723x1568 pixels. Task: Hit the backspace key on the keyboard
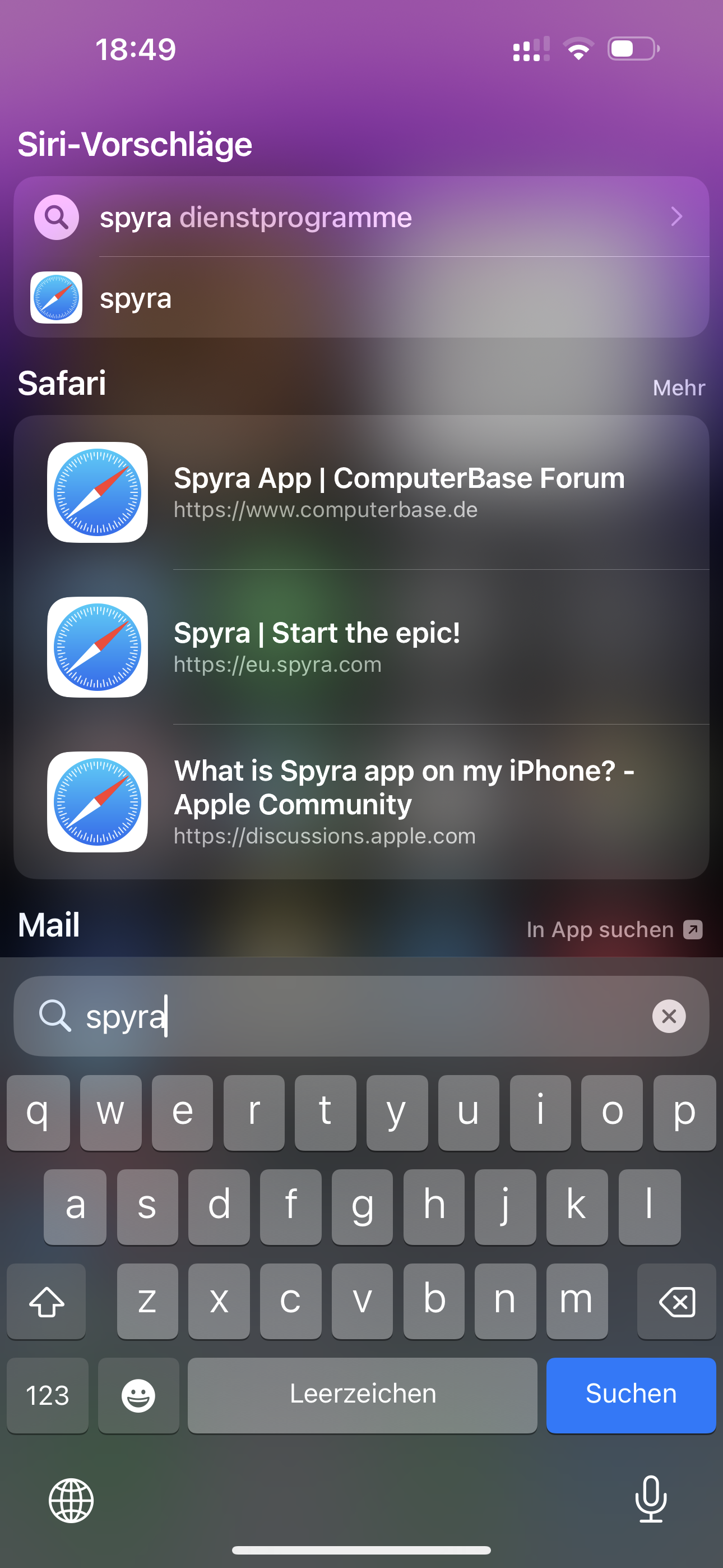click(x=676, y=1301)
